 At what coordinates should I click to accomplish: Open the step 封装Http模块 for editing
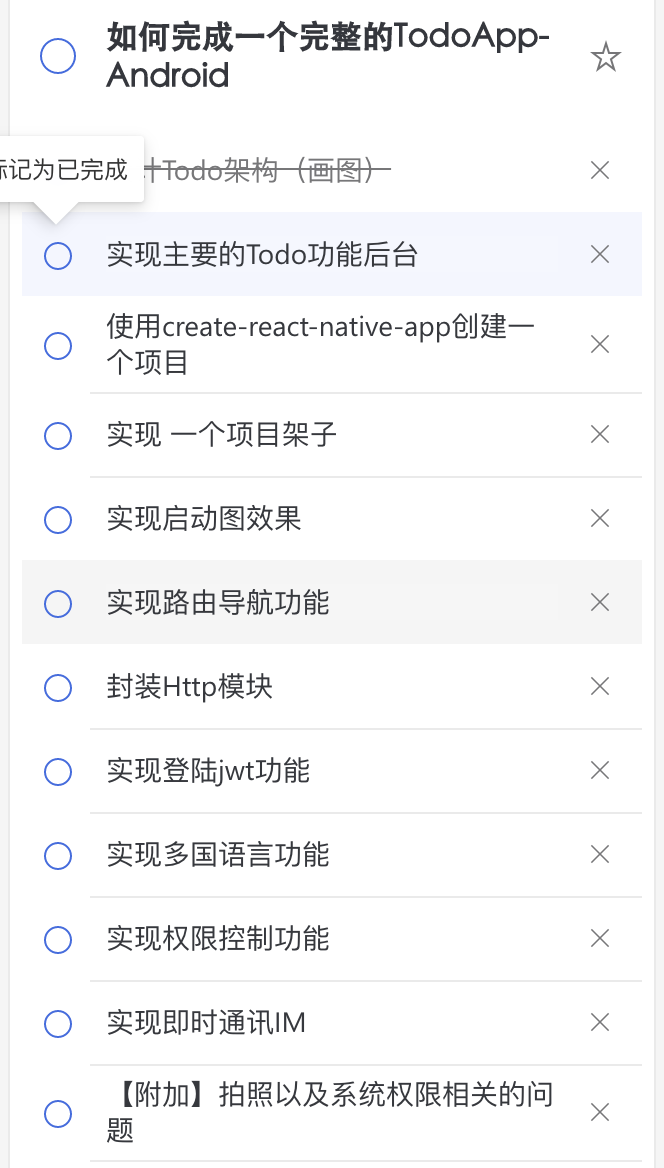(190, 687)
